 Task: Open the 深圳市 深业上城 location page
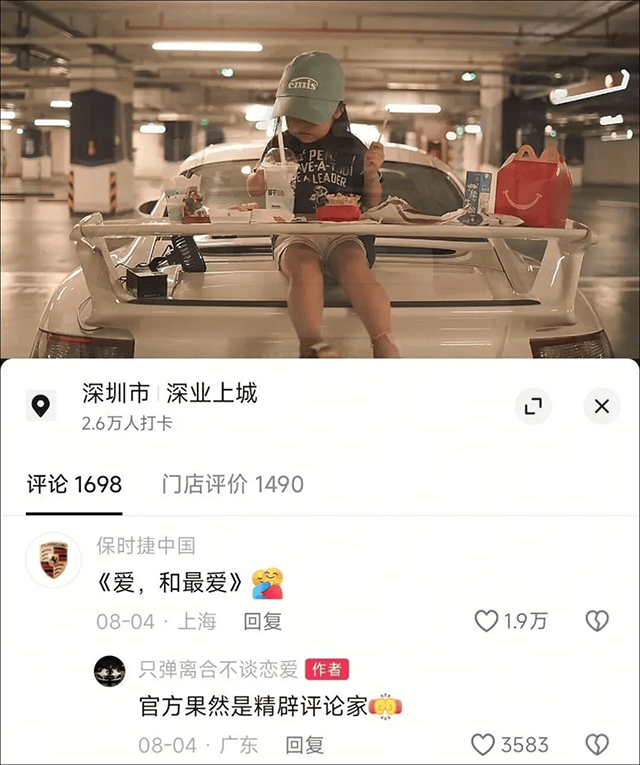click(x=169, y=394)
